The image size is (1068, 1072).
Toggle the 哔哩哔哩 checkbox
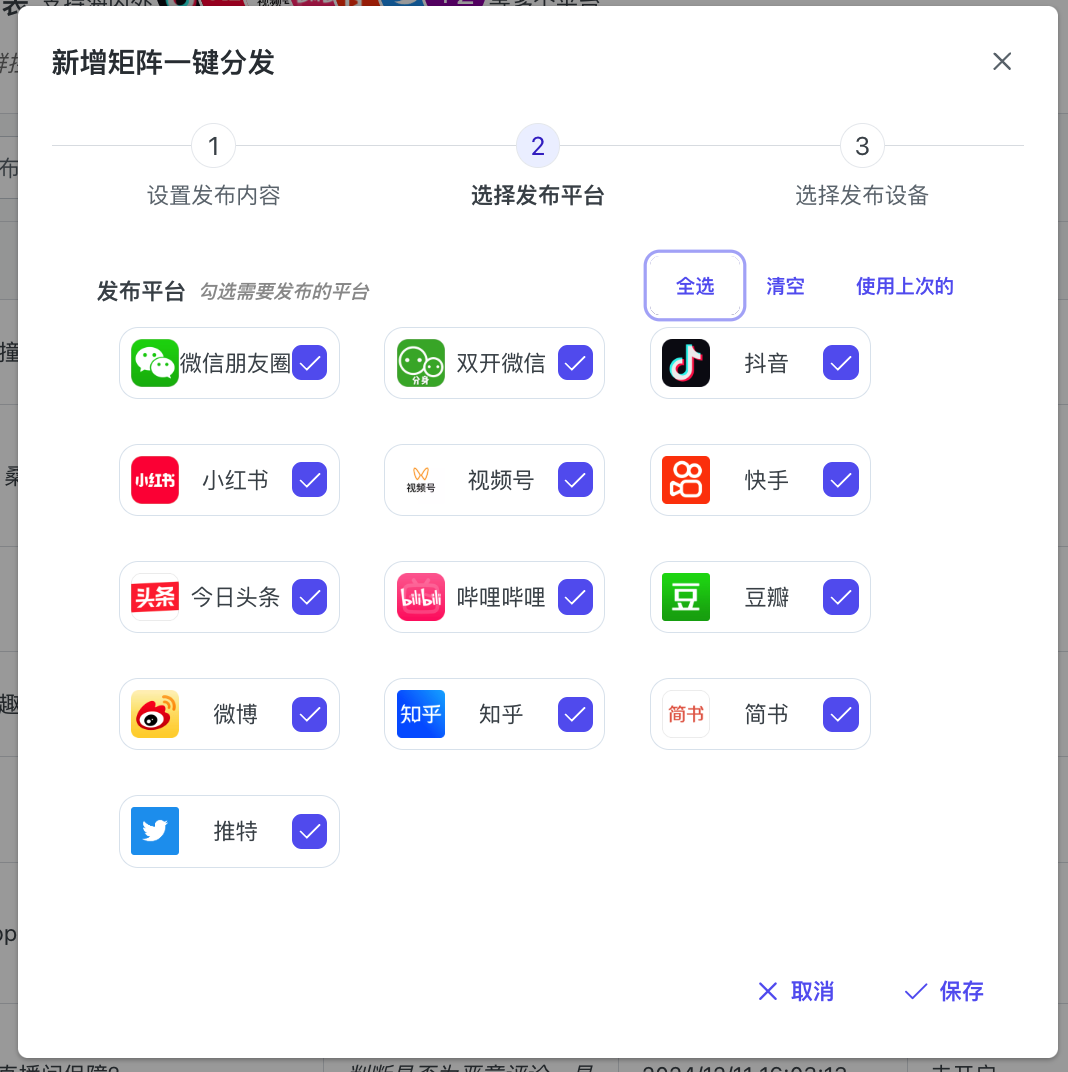point(575,597)
